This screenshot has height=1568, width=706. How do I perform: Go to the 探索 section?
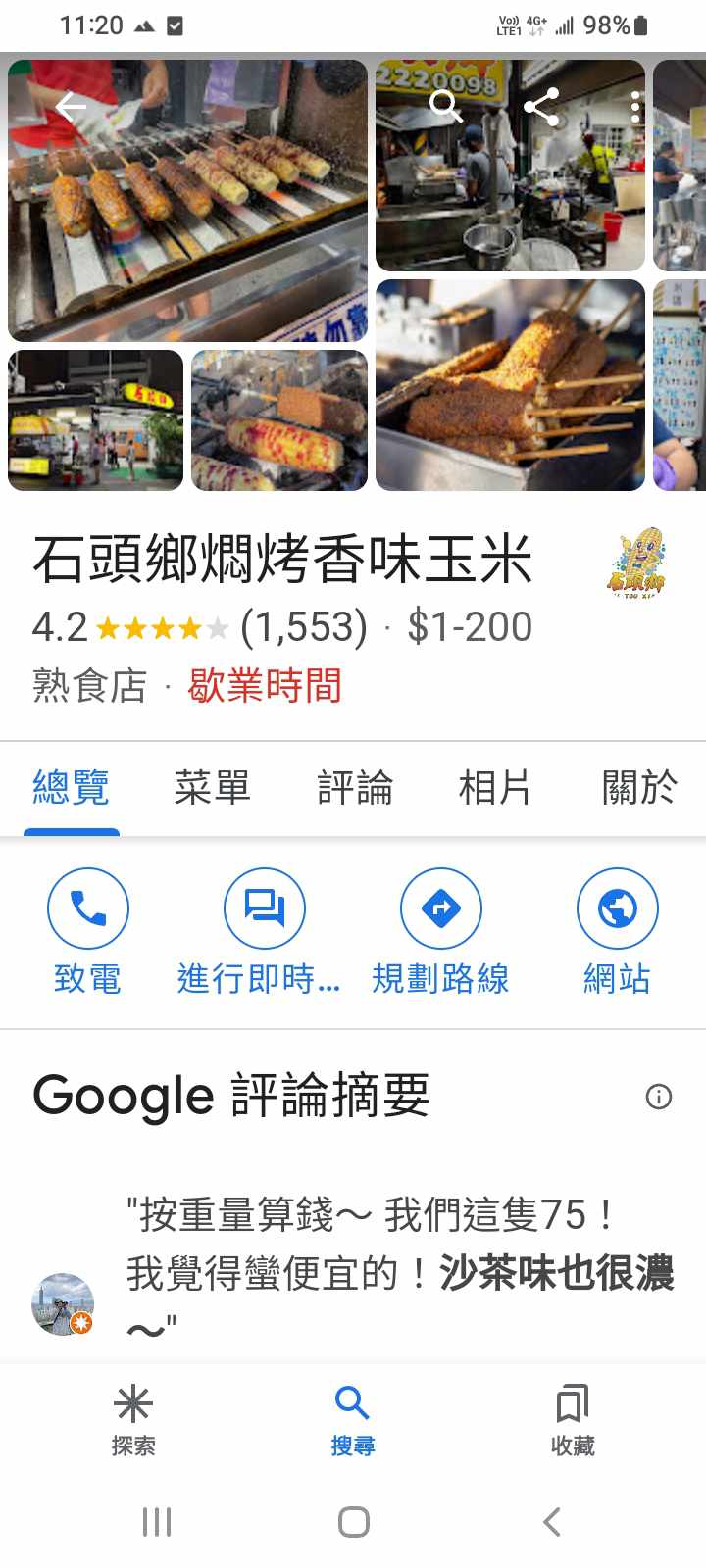(133, 1419)
